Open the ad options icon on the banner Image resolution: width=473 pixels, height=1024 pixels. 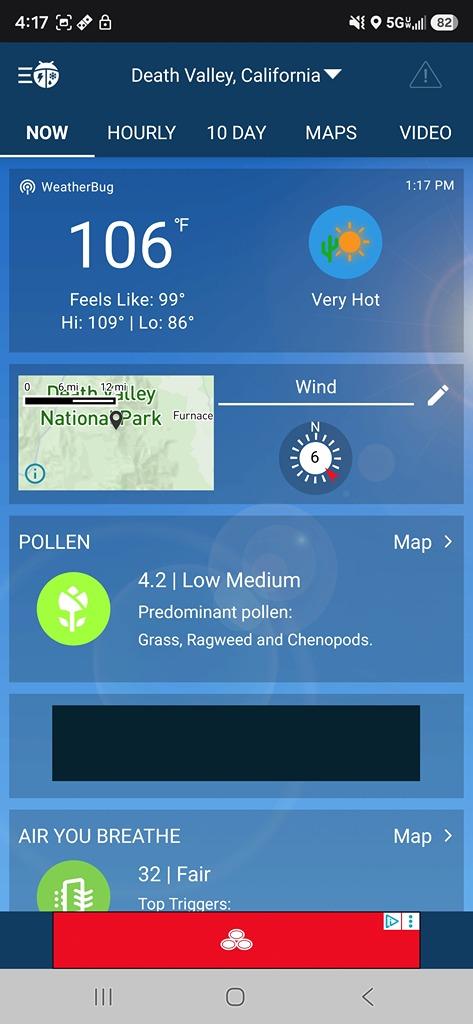click(x=411, y=921)
